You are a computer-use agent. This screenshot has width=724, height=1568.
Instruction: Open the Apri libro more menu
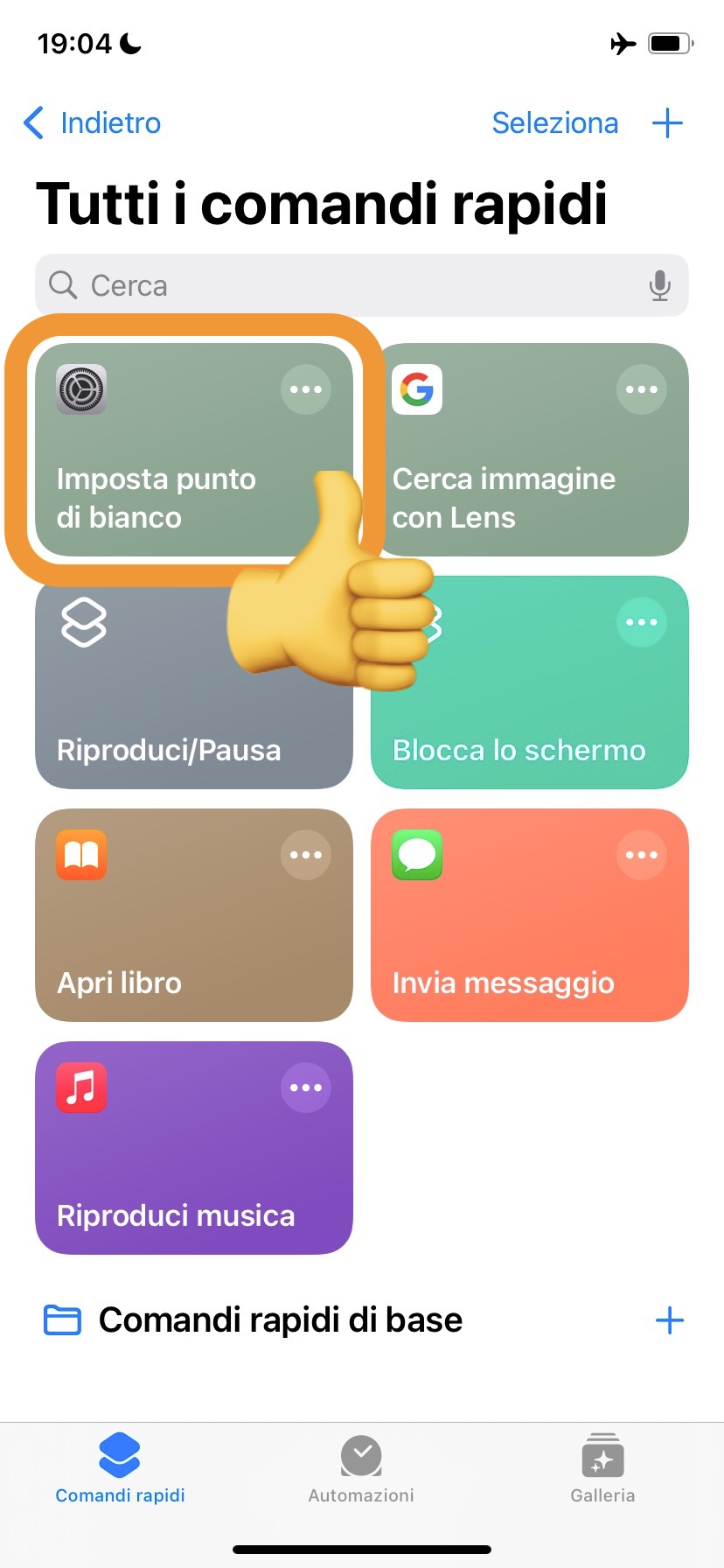tap(306, 855)
